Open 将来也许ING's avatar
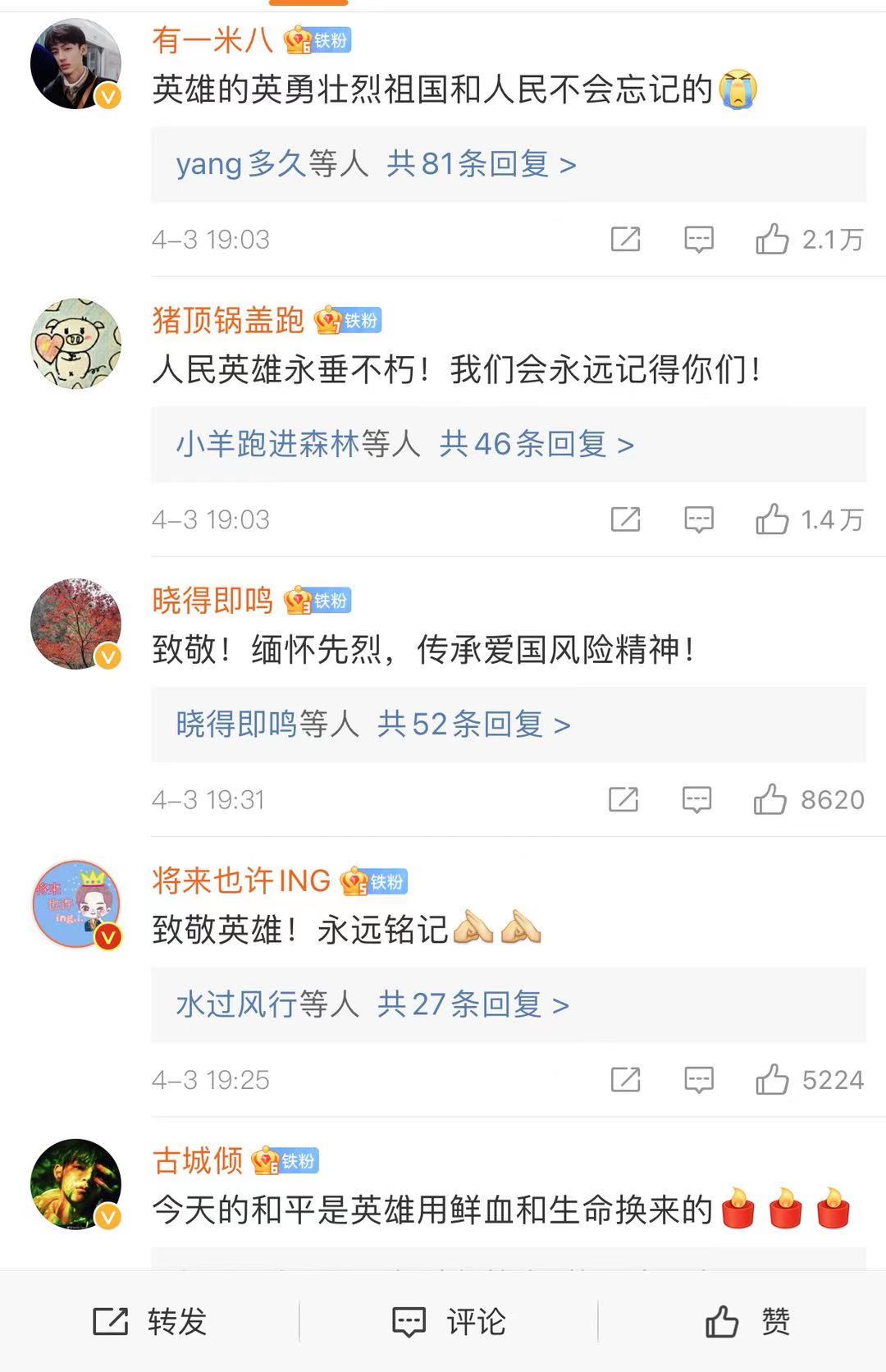Viewport: 886px width, 1372px height. 75,904
